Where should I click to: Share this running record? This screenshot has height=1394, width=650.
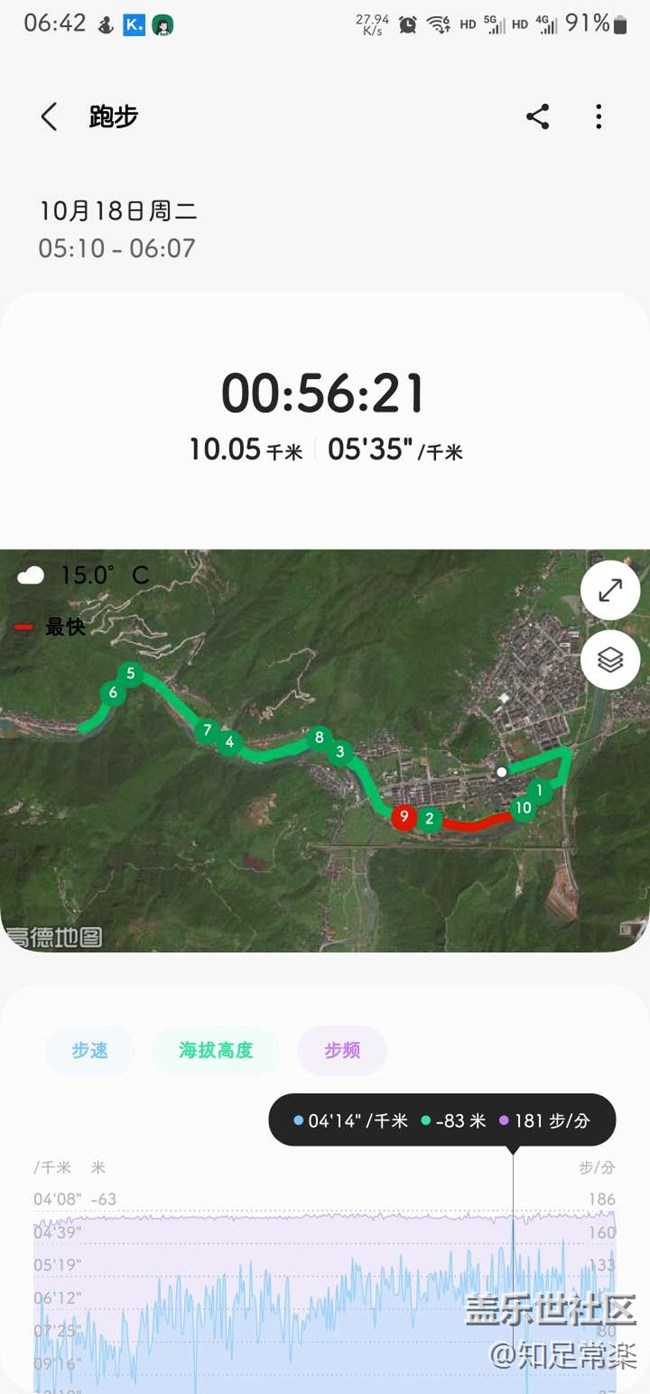coord(537,117)
